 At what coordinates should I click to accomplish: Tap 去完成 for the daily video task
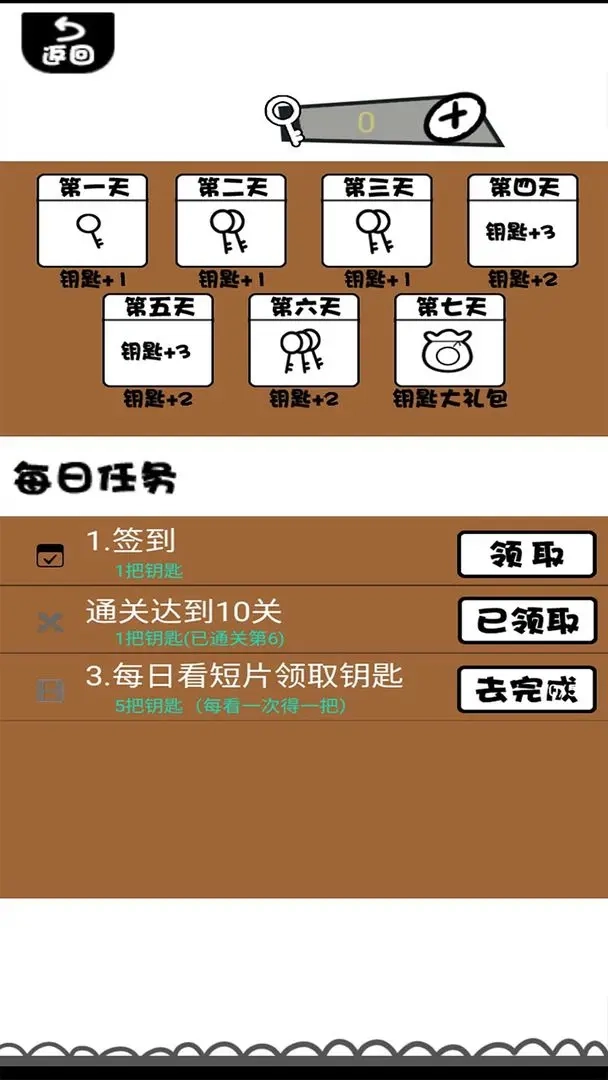(526, 689)
